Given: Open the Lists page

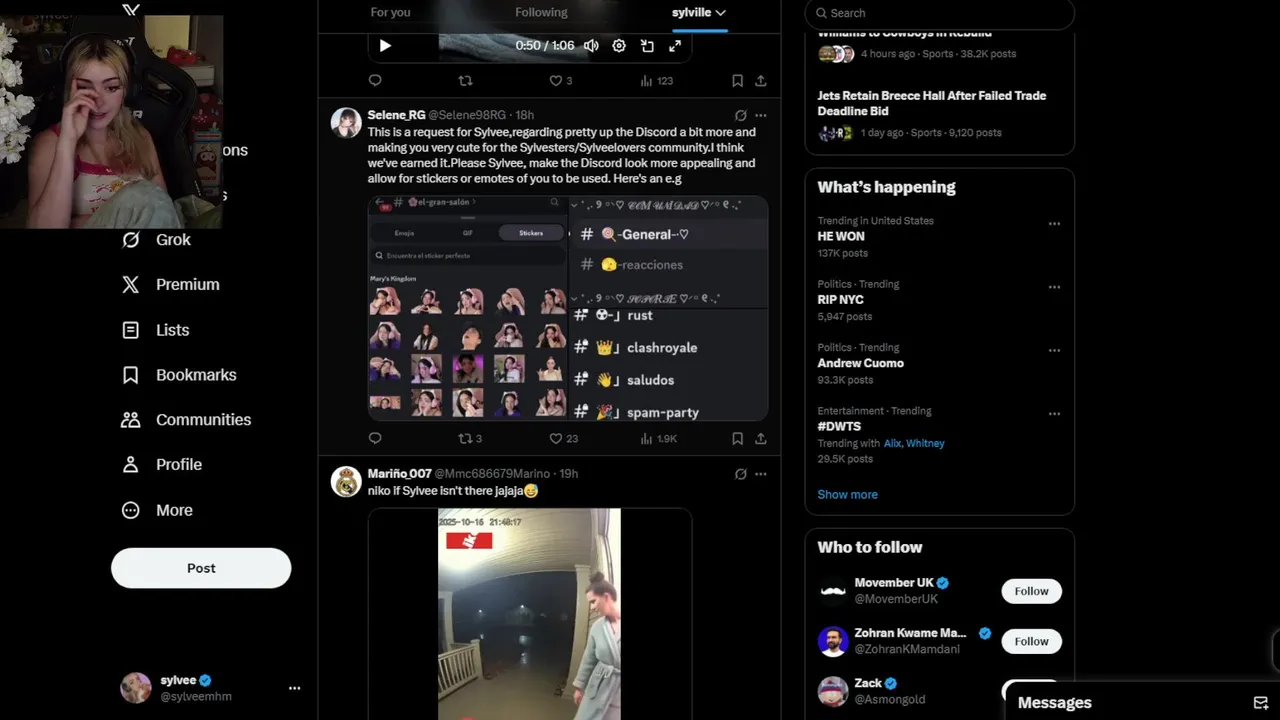Looking at the screenshot, I should pyautogui.click(x=172, y=330).
